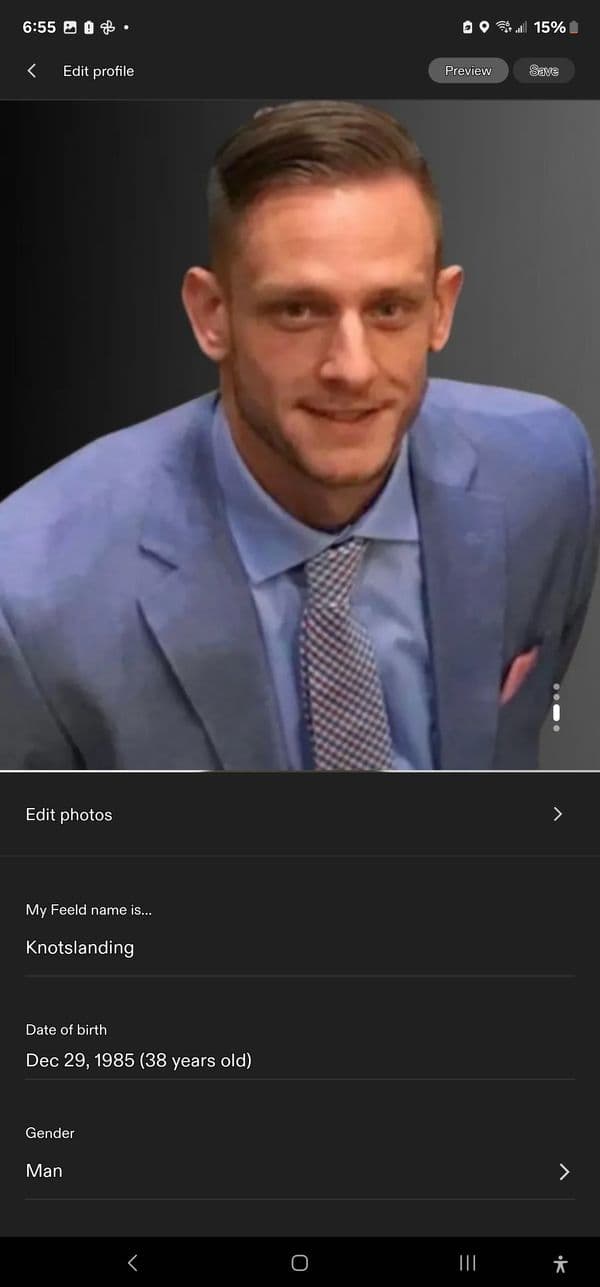
Task: Open the Gender selection
Action: click(x=300, y=1170)
